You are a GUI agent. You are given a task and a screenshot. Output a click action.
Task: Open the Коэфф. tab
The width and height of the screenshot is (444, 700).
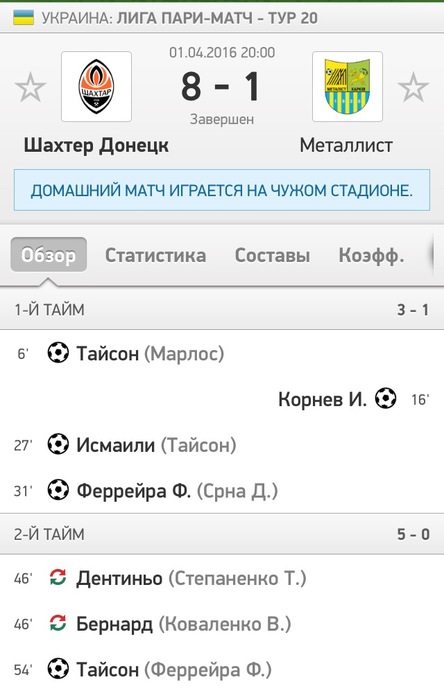pyautogui.click(x=371, y=255)
